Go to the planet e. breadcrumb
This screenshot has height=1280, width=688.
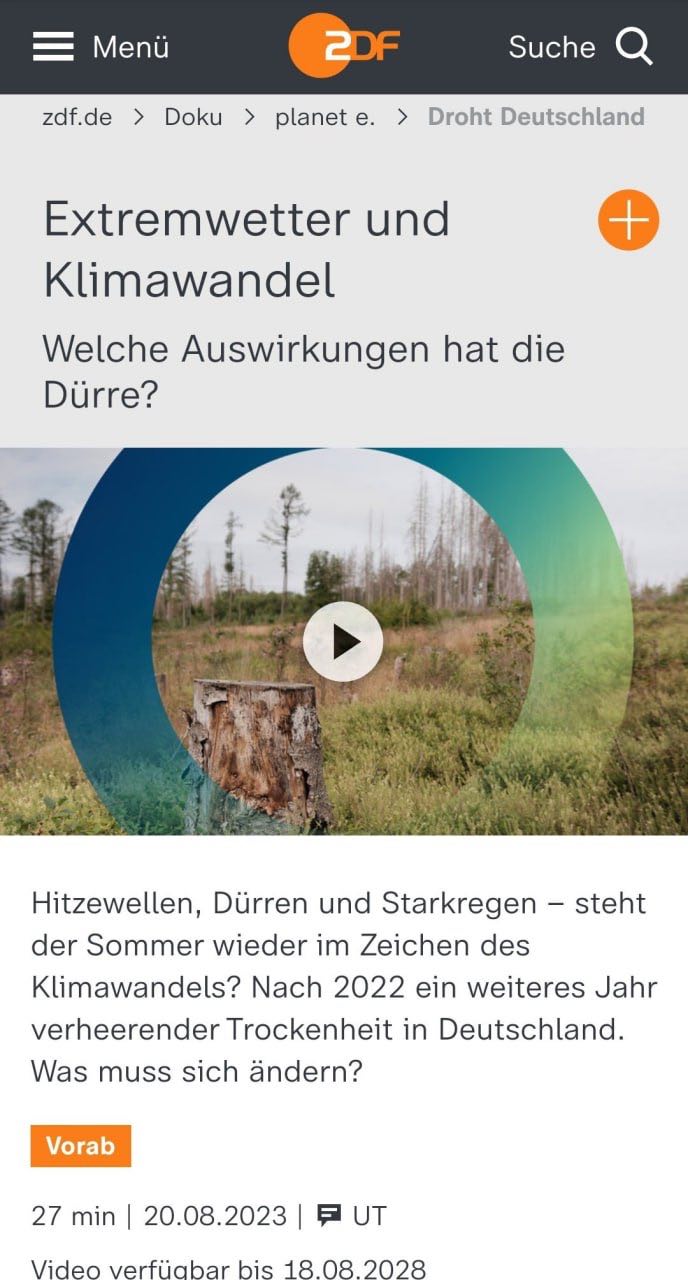click(325, 117)
